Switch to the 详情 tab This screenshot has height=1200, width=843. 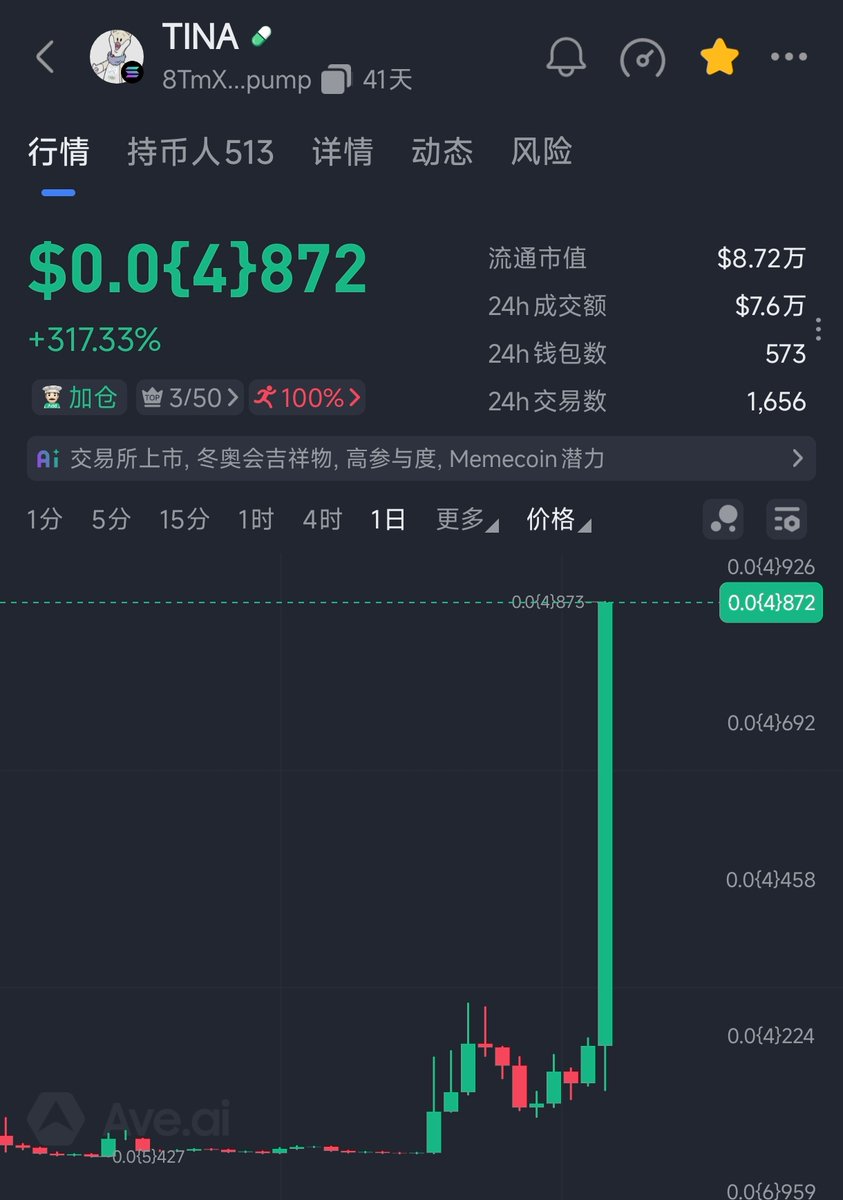pyautogui.click(x=342, y=152)
